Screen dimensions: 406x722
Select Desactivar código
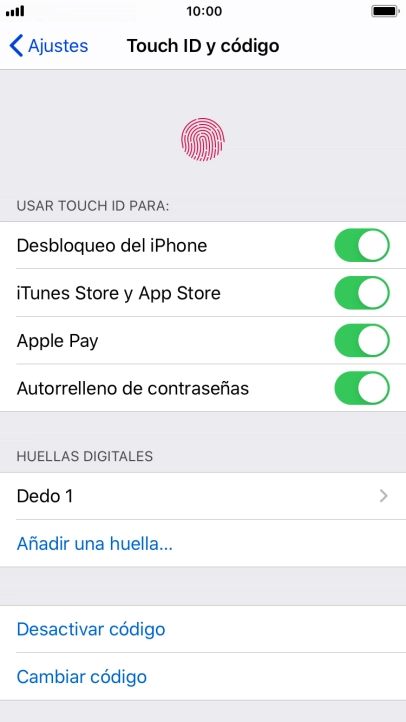click(x=91, y=629)
